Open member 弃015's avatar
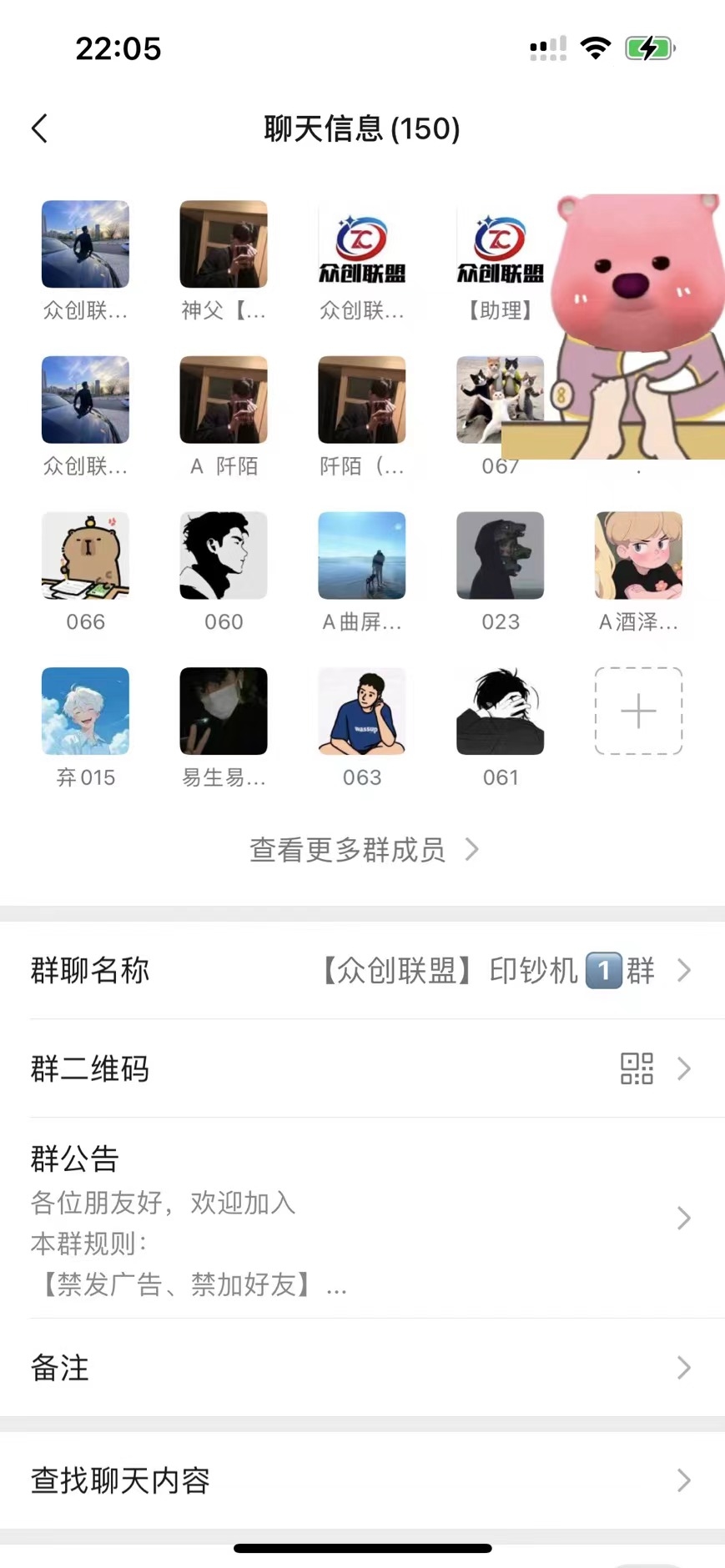This screenshot has height=1568, width=725. tap(85, 711)
